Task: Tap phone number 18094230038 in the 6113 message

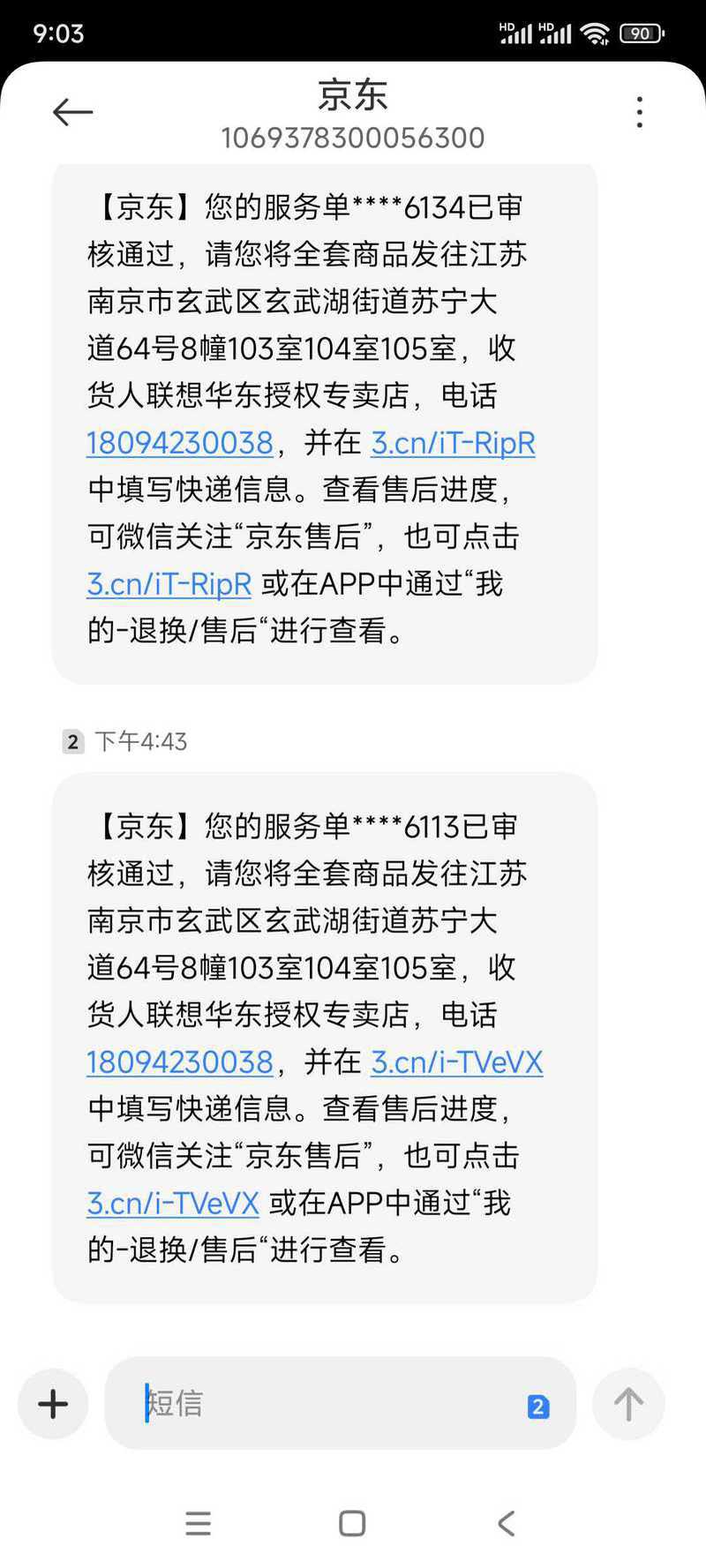Action: pyautogui.click(x=180, y=1062)
